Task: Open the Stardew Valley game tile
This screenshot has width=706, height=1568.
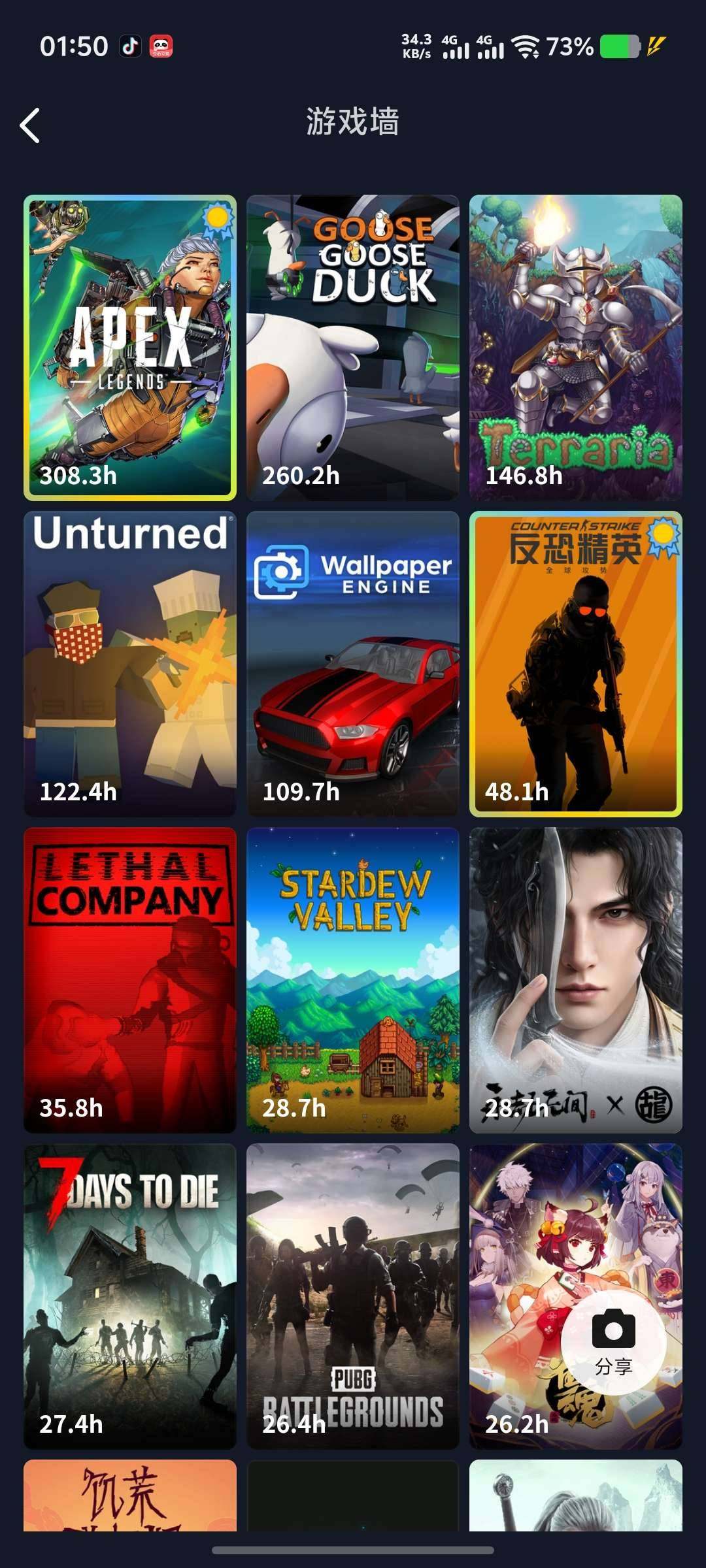Action: (353, 980)
